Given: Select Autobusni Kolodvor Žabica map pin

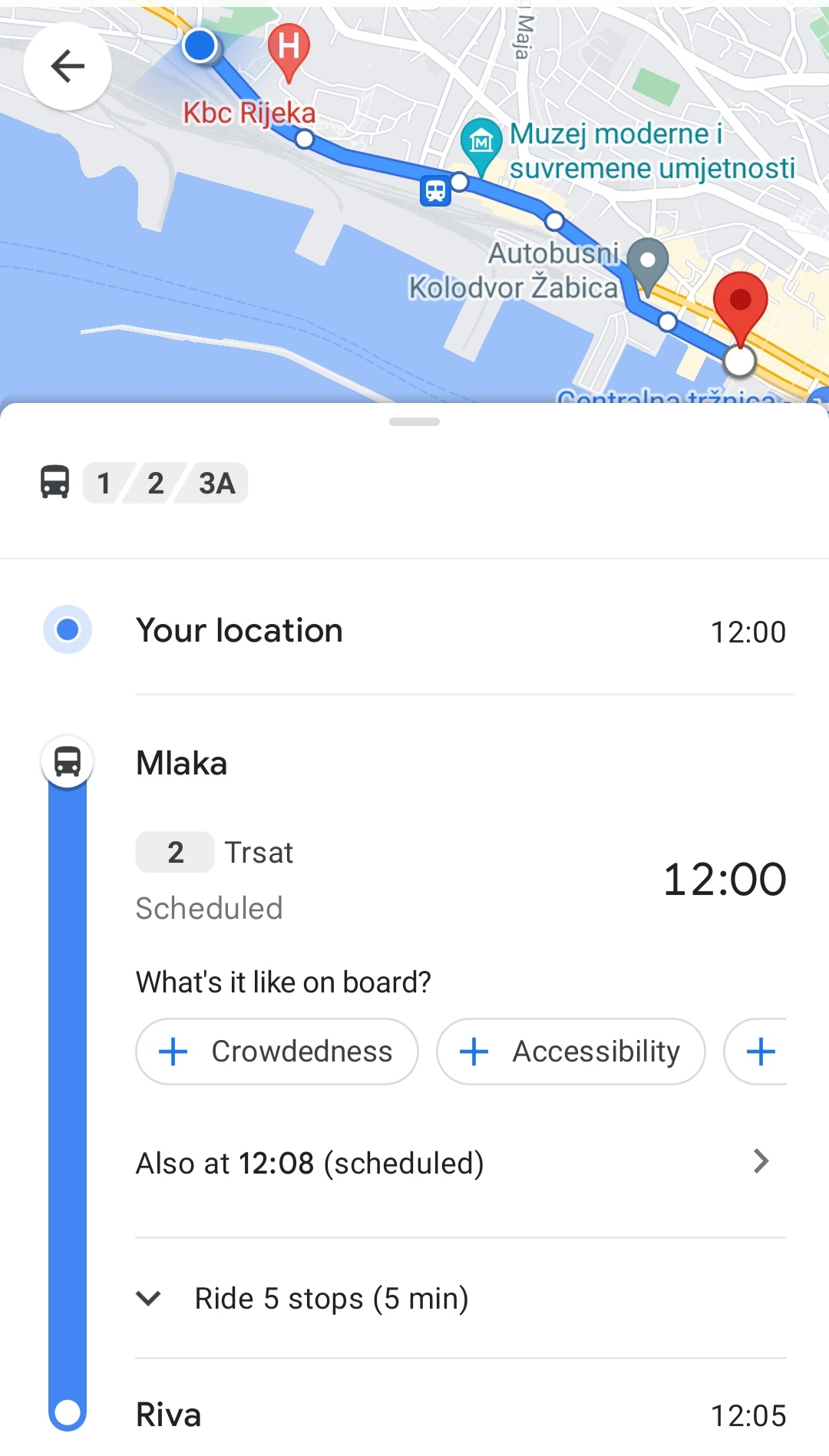Looking at the screenshot, I should [648, 266].
